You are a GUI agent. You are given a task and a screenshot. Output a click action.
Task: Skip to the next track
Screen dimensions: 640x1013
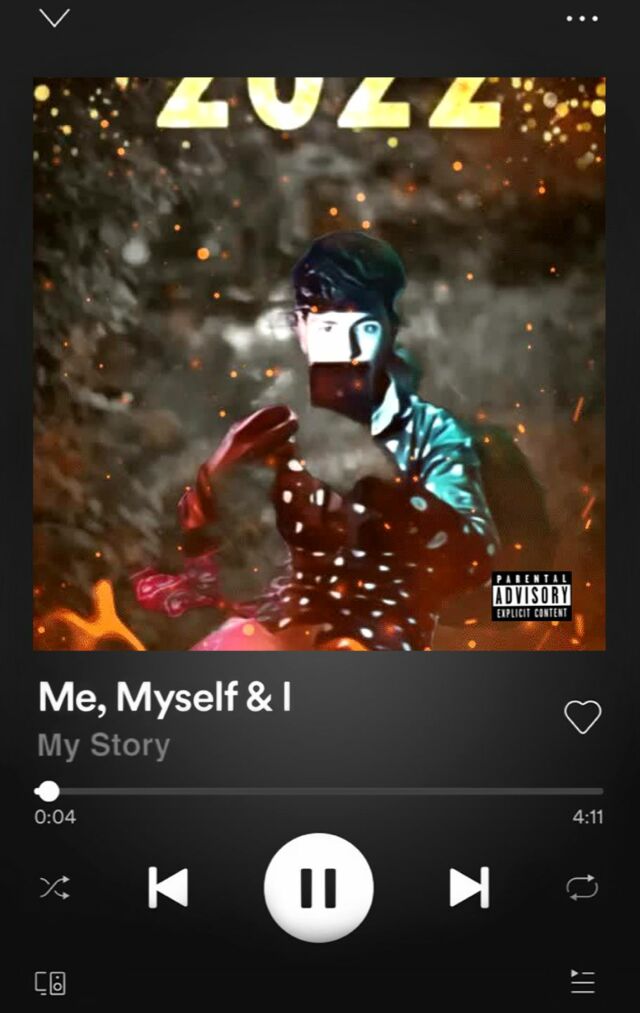pyautogui.click(x=470, y=888)
